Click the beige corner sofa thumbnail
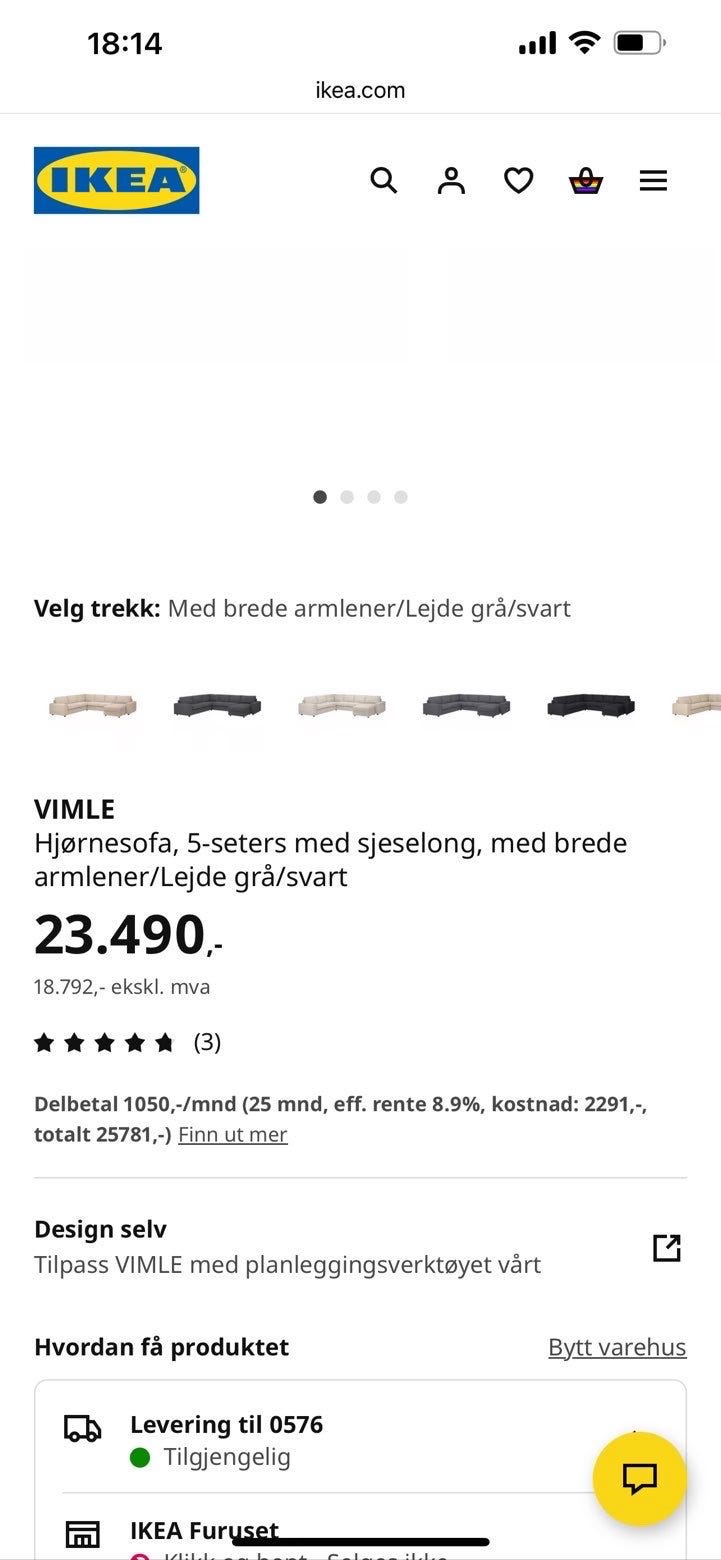The width and height of the screenshot is (721, 1560). click(x=92, y=707)
